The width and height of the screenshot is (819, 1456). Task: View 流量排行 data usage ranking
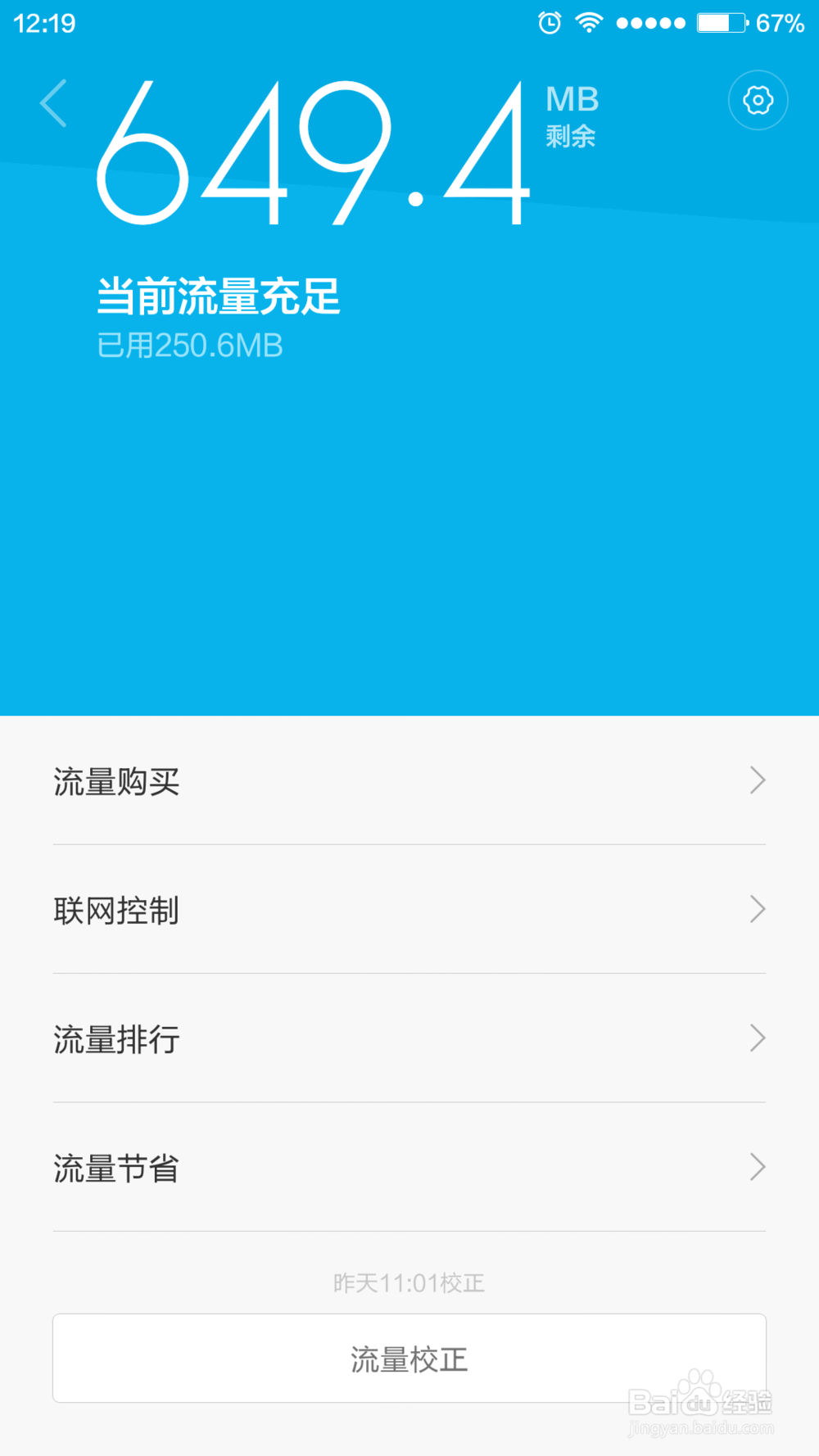(x=409, y=1038)
